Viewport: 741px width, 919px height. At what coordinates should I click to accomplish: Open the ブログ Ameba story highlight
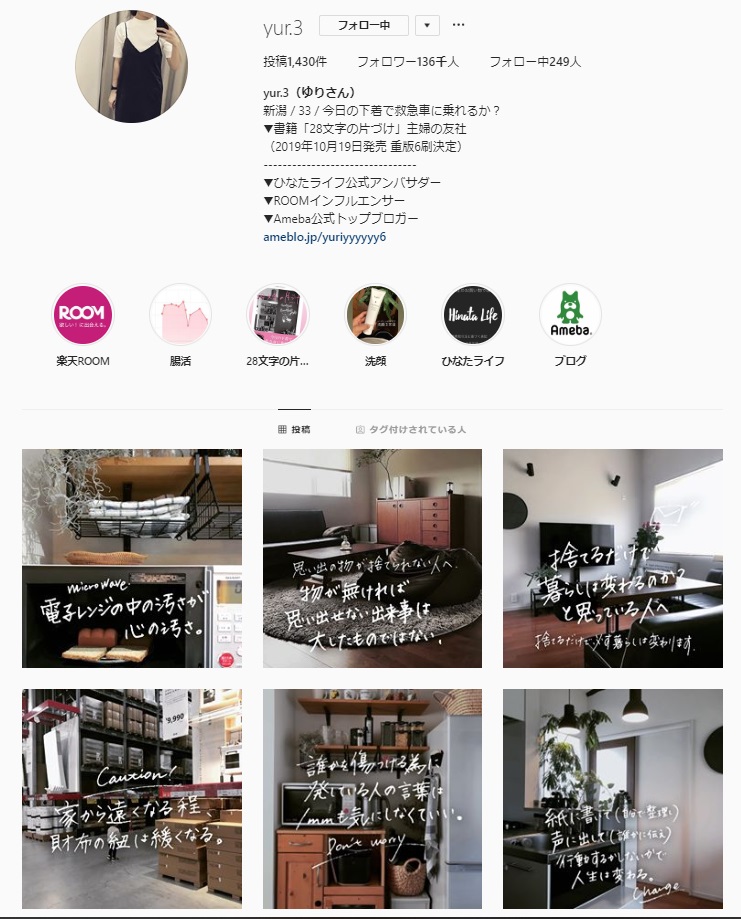570,315
